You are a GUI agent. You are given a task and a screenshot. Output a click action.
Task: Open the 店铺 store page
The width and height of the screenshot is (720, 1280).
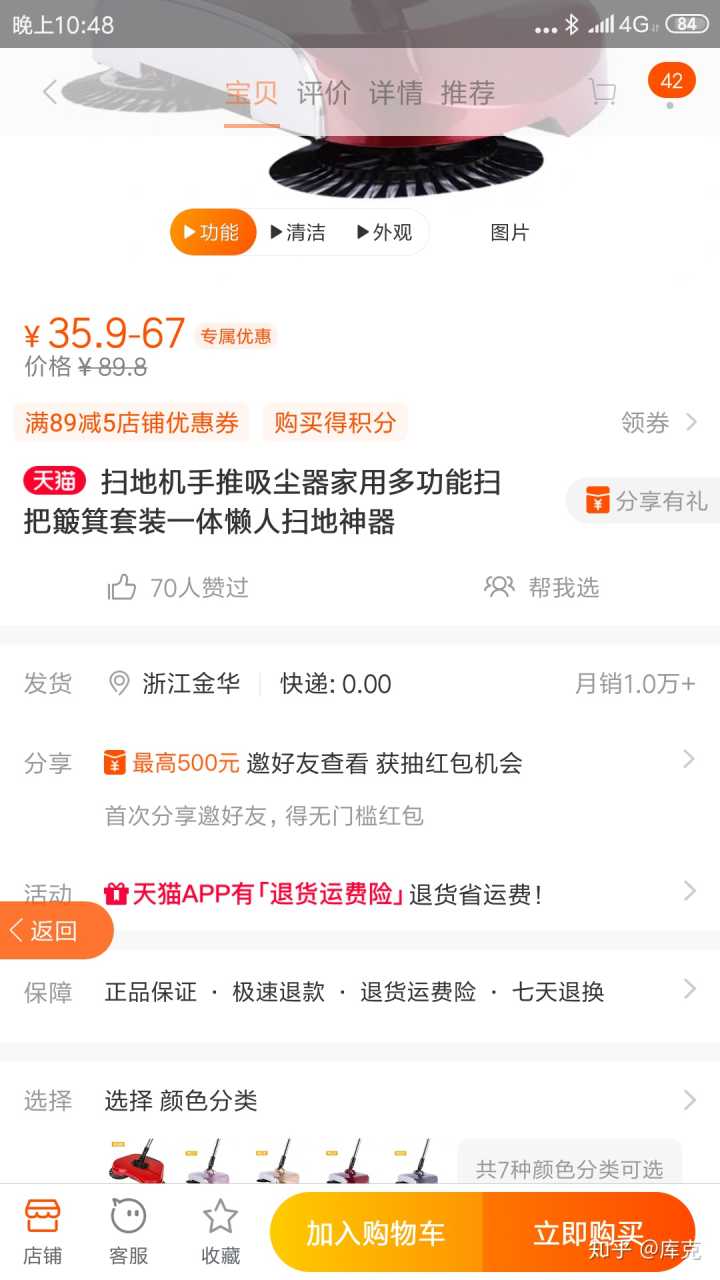click(x=42, y=1232)
